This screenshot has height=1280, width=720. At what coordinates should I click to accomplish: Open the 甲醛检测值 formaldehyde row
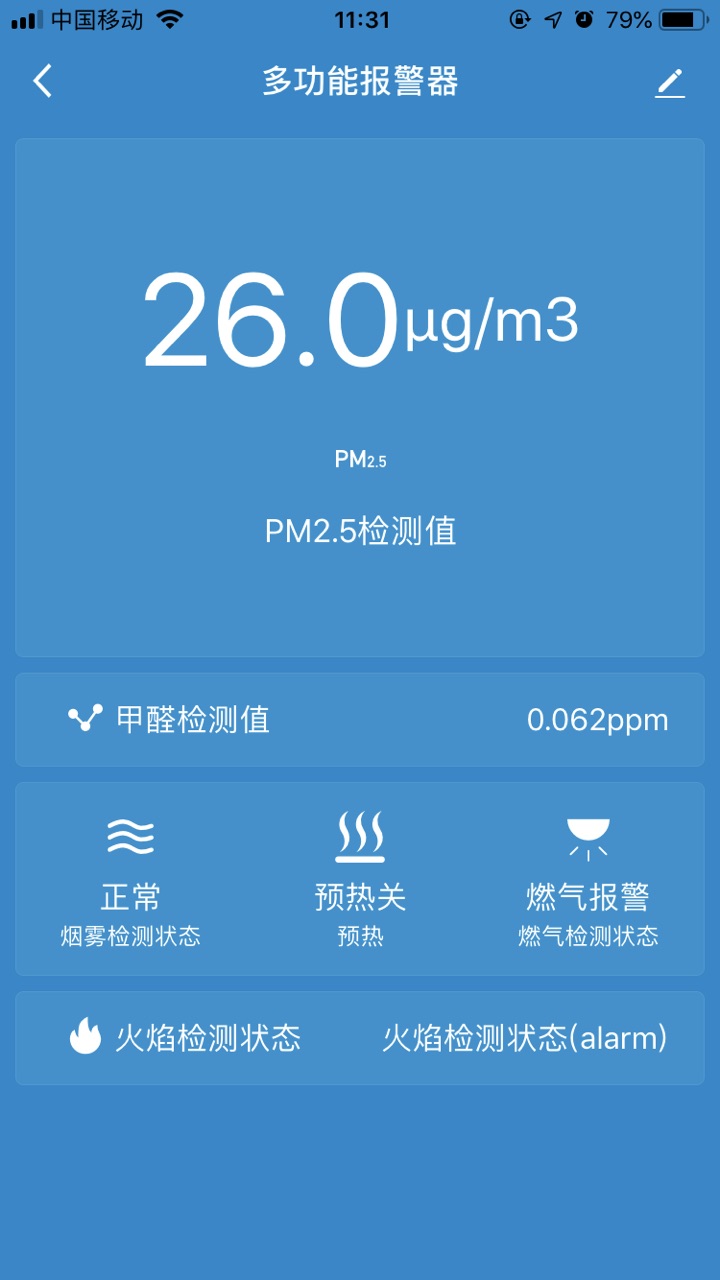[x=360, y=720]
